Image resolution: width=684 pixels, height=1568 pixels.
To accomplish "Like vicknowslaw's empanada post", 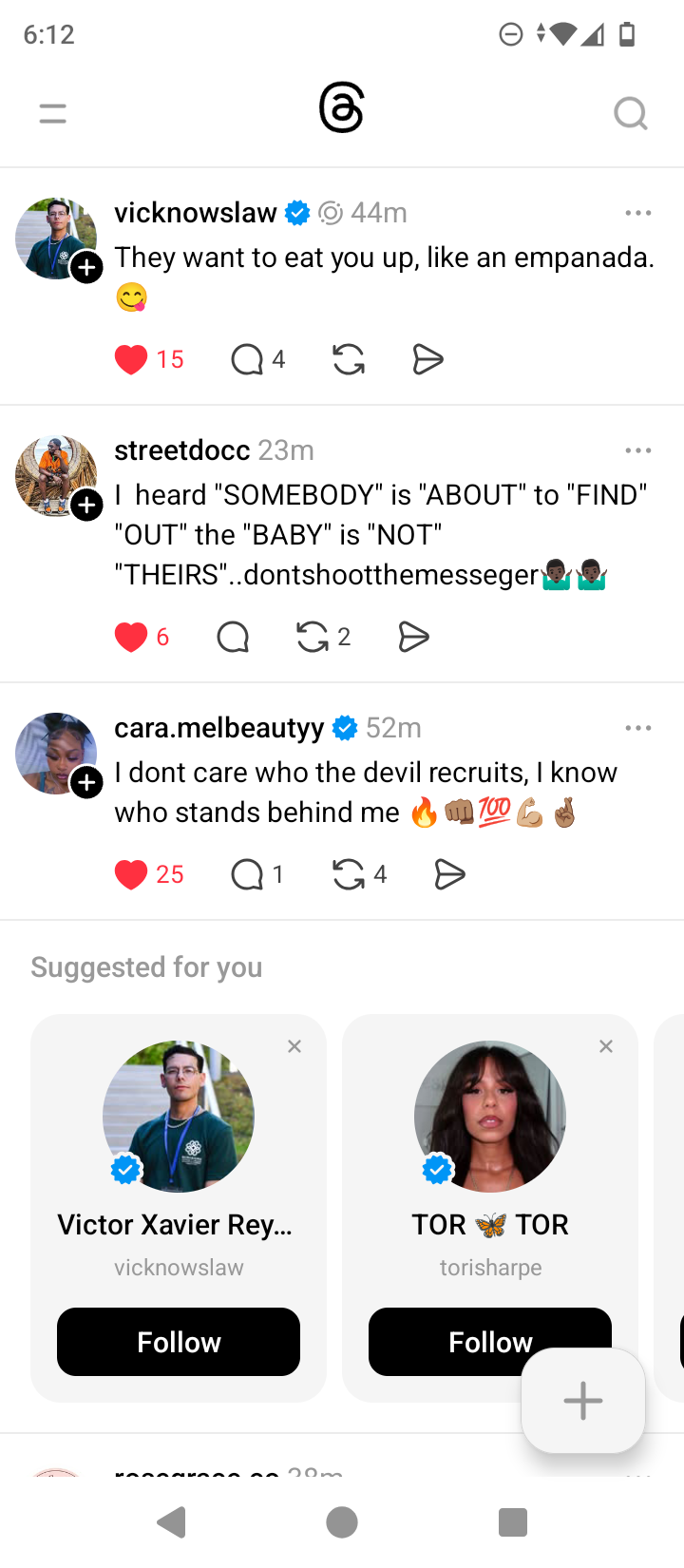I will point(131,359).
